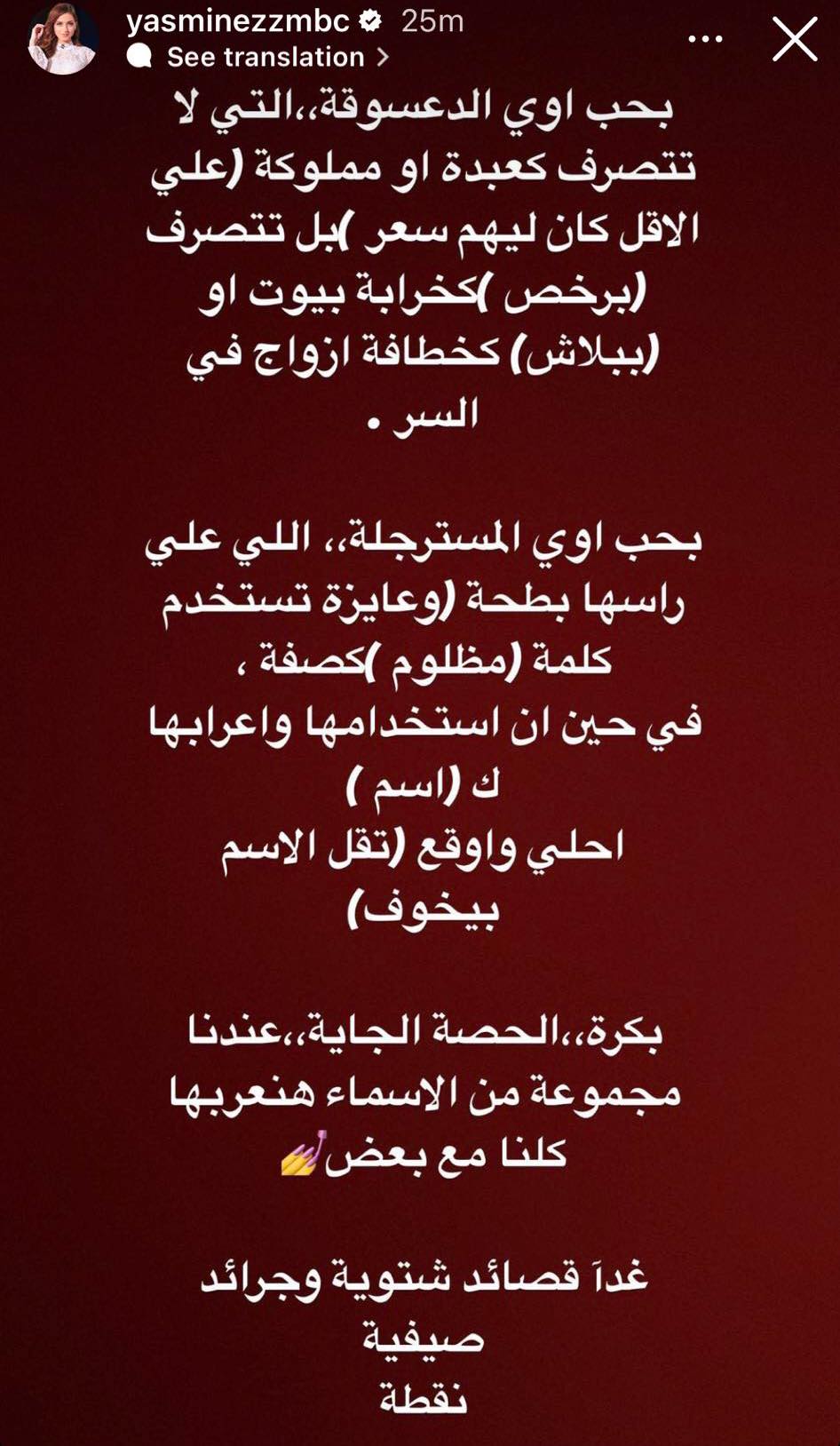Screen dimensions: 840x1446
Task: Open yasminezzmbc's profile picture
Action: [62, 38]
